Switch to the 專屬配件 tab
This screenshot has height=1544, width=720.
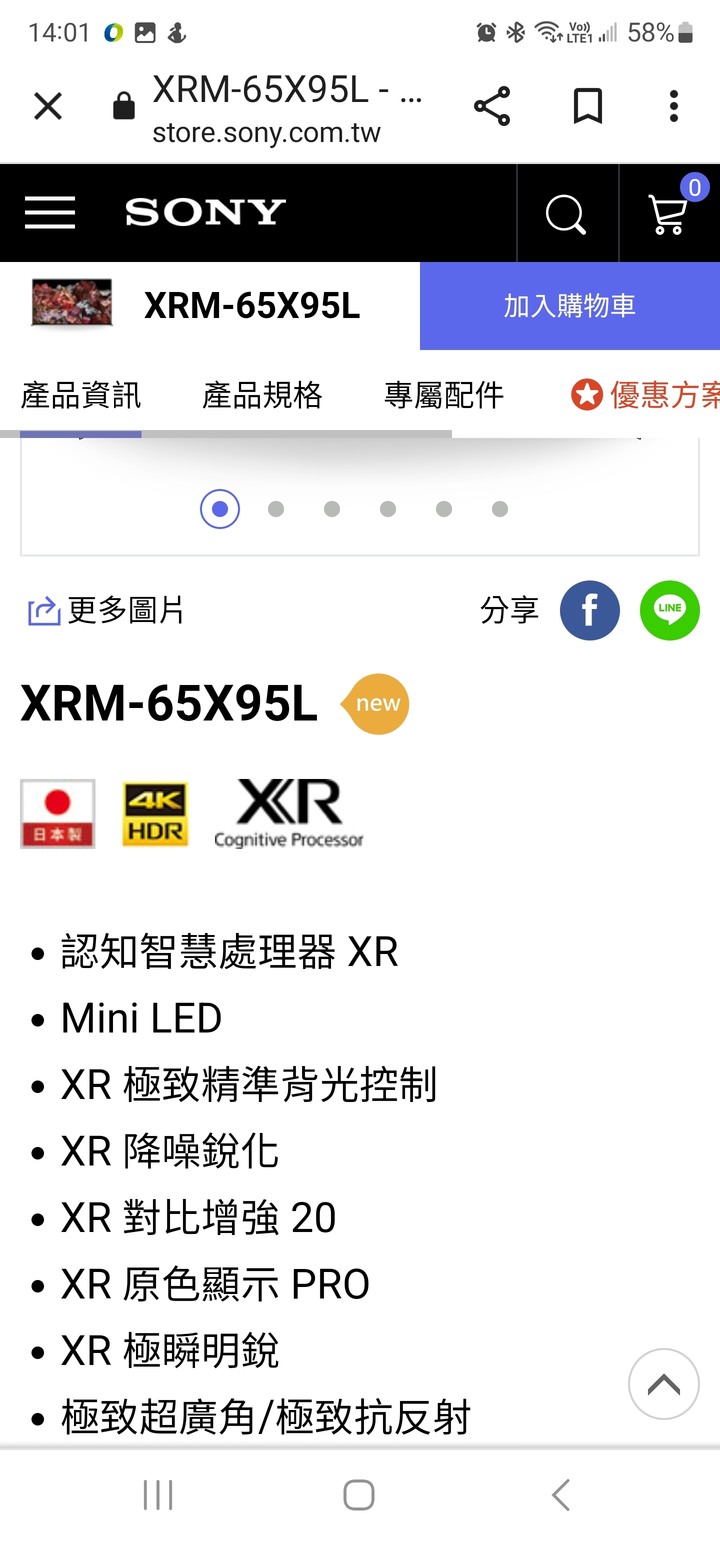[444, 395]
